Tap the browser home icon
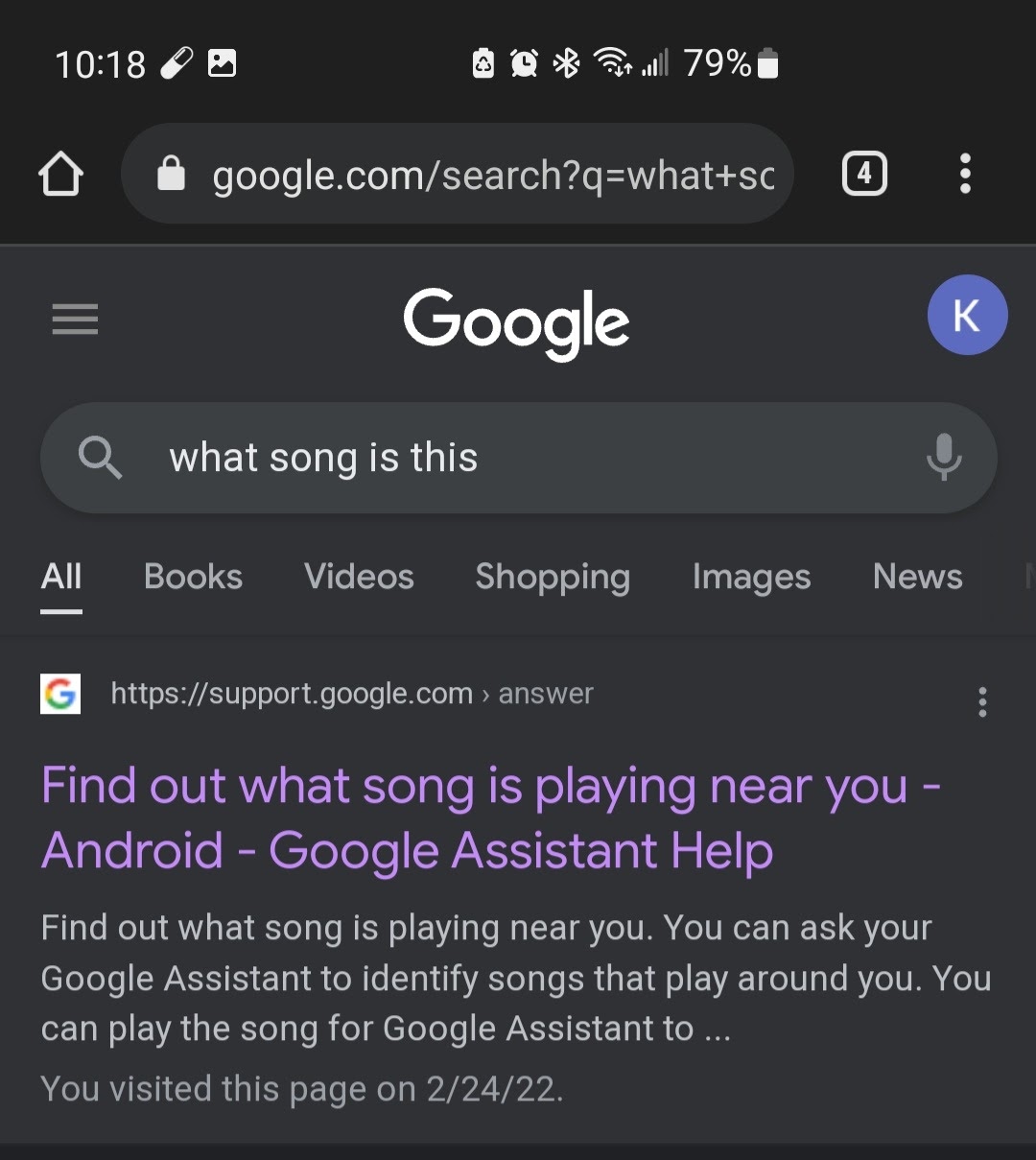This screenshot has width=1036, height=1160. [60, 175]
